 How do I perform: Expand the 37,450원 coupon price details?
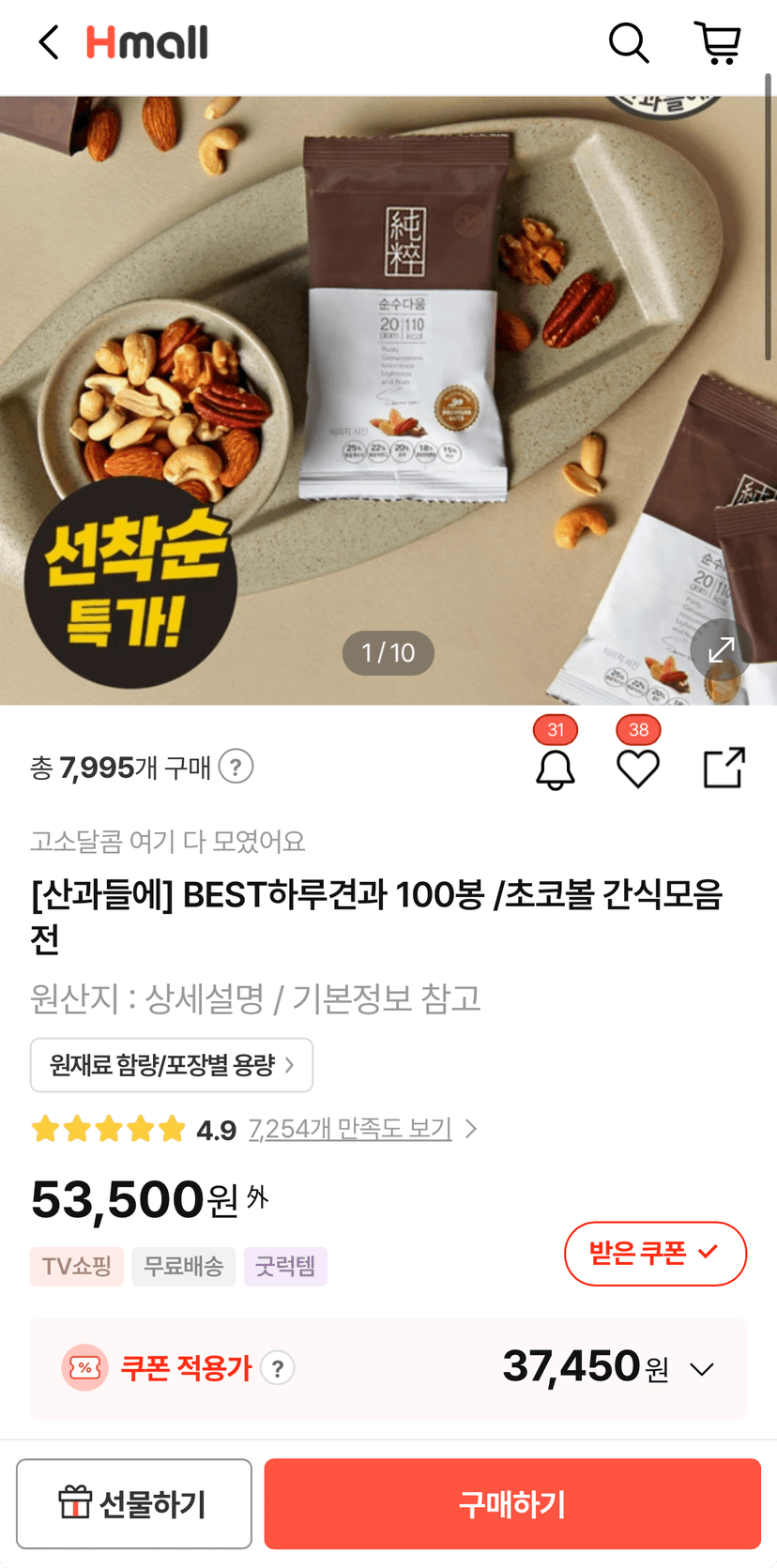(x=702, y=1369)
